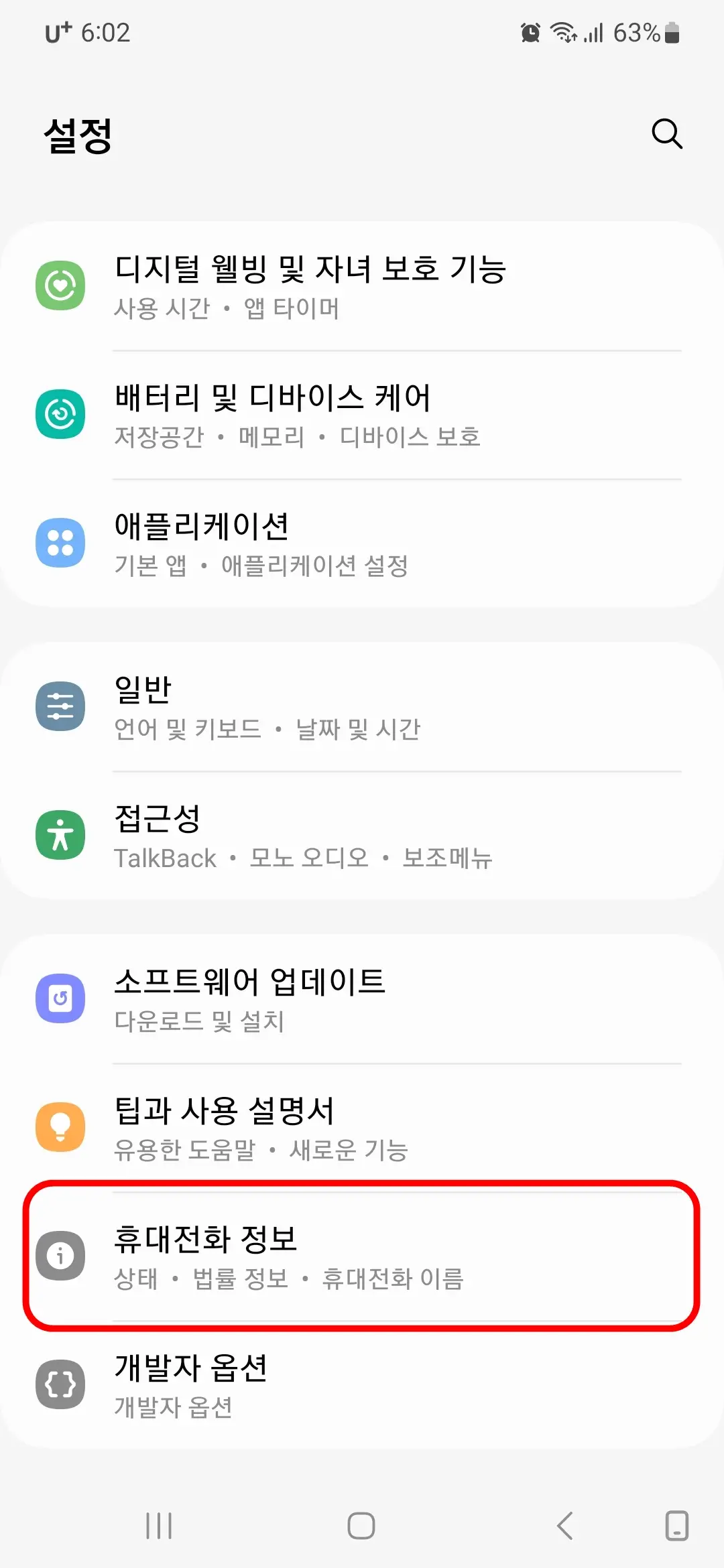
Task: Tap the 개발자 옵션 braces icon
Action: (x=60, y=1386)
